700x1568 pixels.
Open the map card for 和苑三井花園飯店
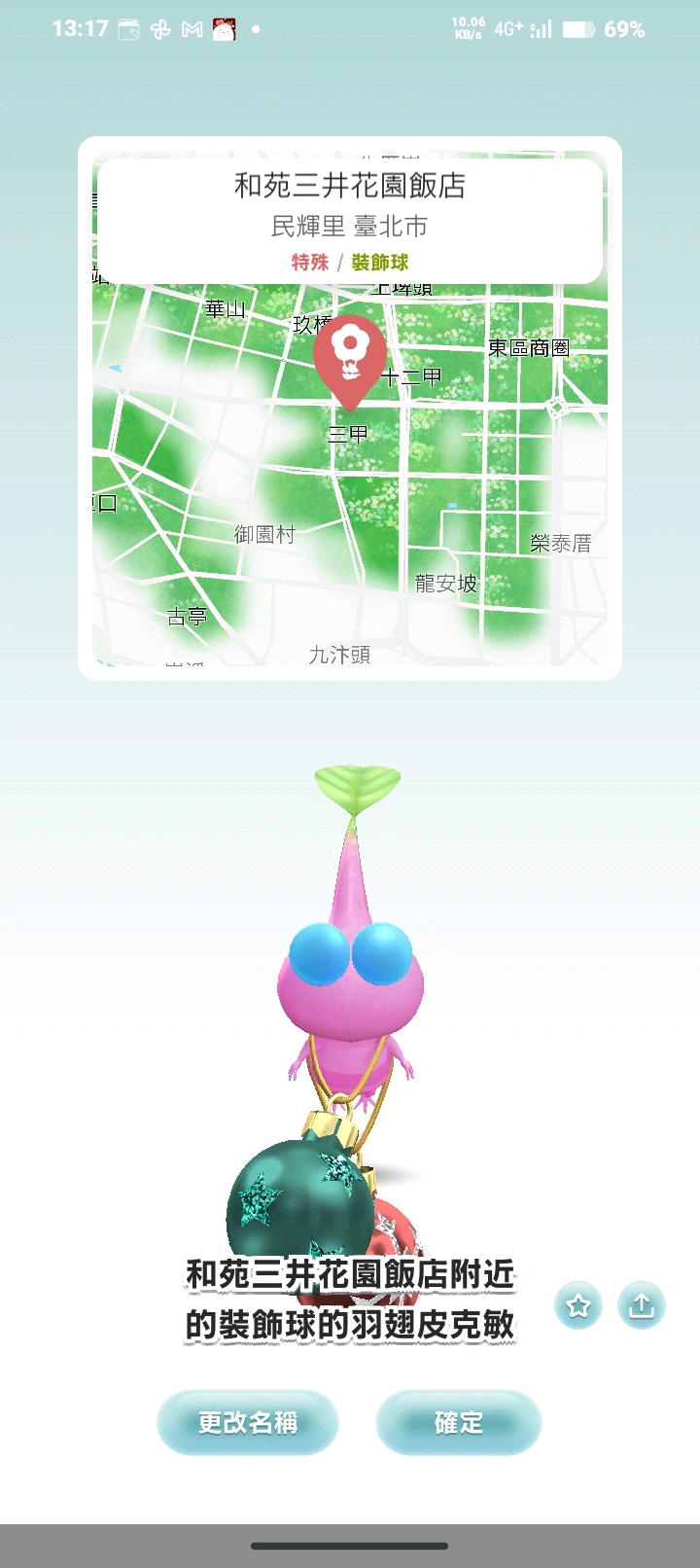(x=350, y=409)
